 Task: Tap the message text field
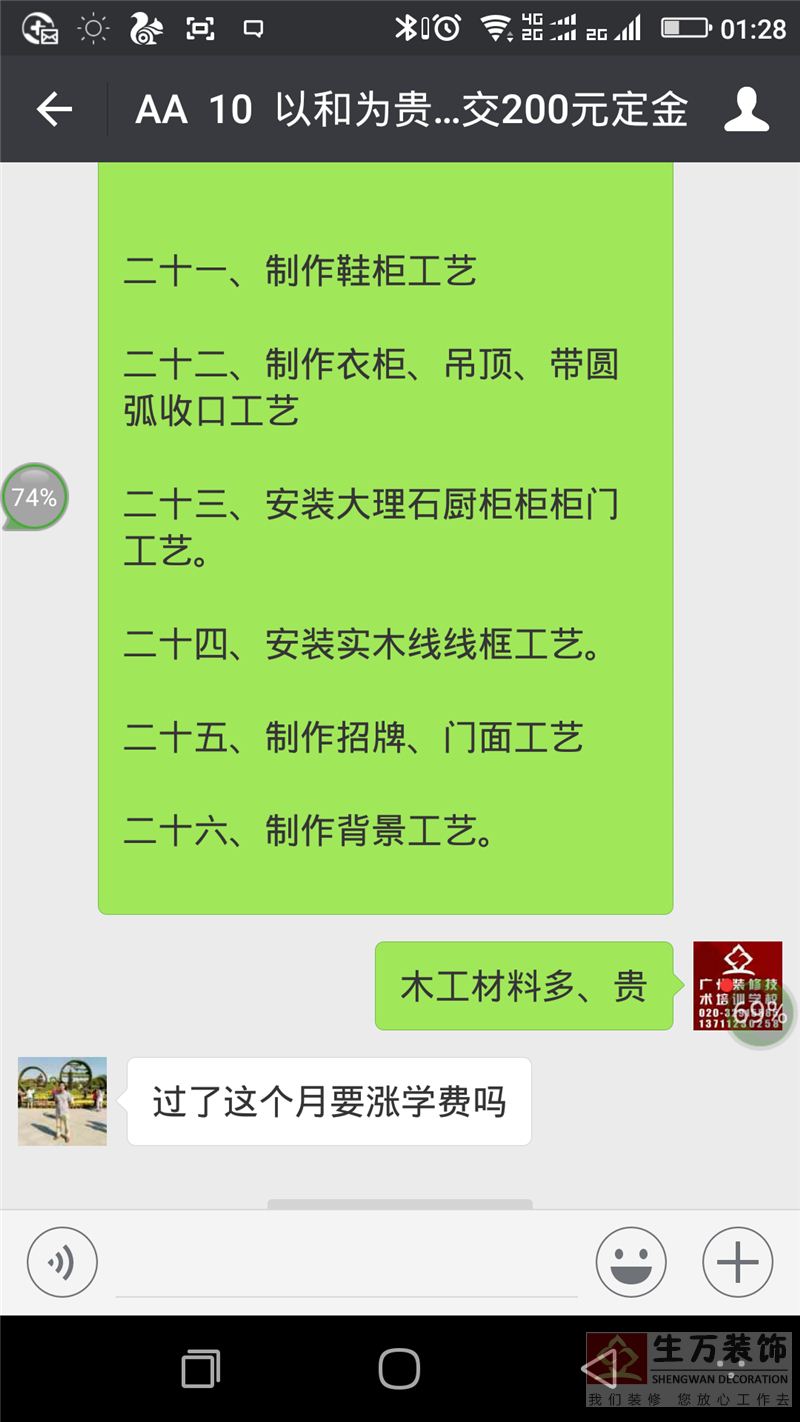coord(346,1264)
